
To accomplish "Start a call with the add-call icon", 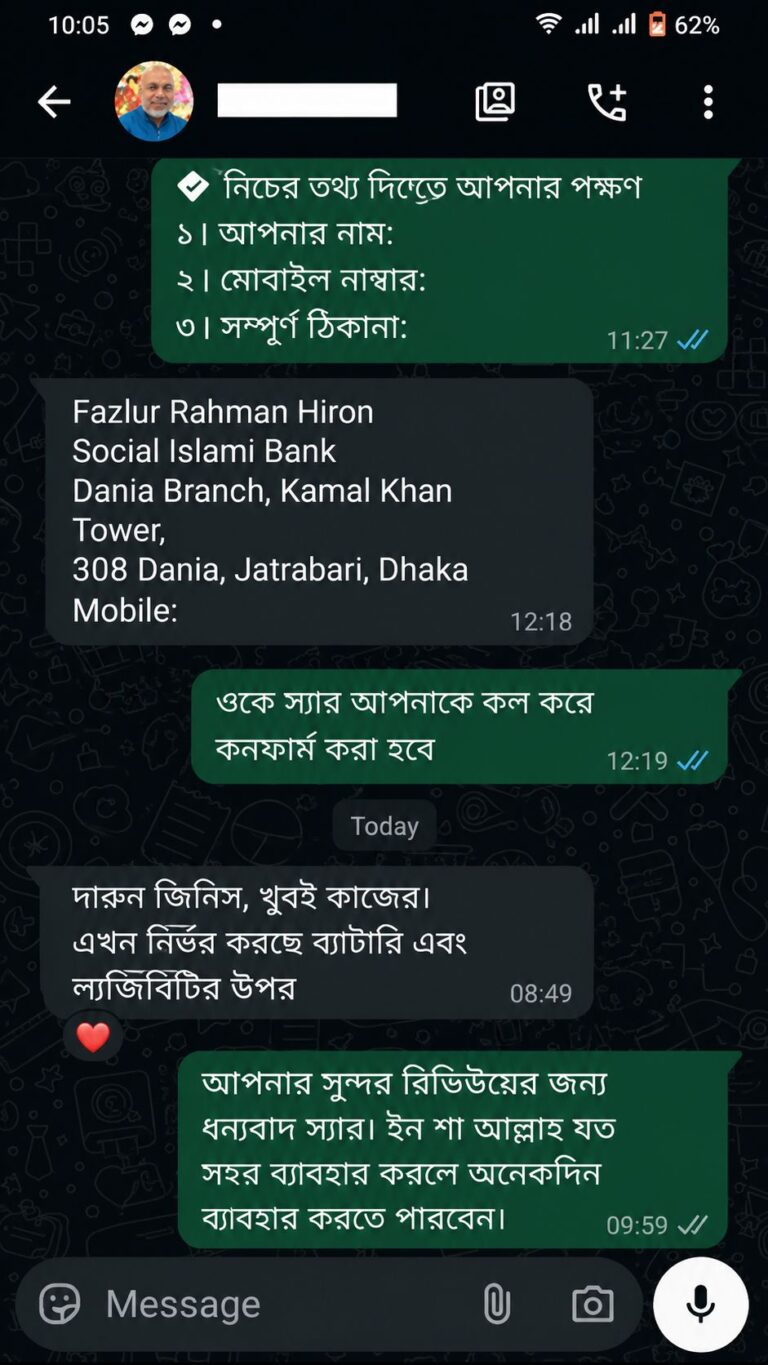I will (606, 102).
